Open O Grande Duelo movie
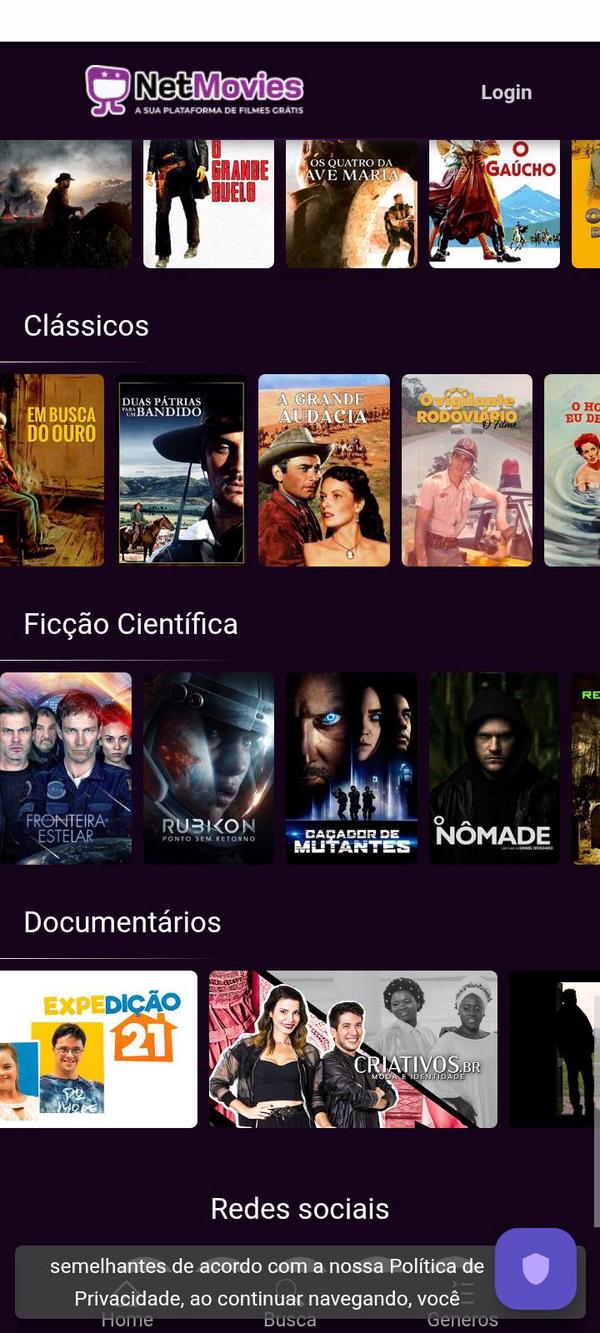The width and height of the screenshot is (600, 1333). 208,204
